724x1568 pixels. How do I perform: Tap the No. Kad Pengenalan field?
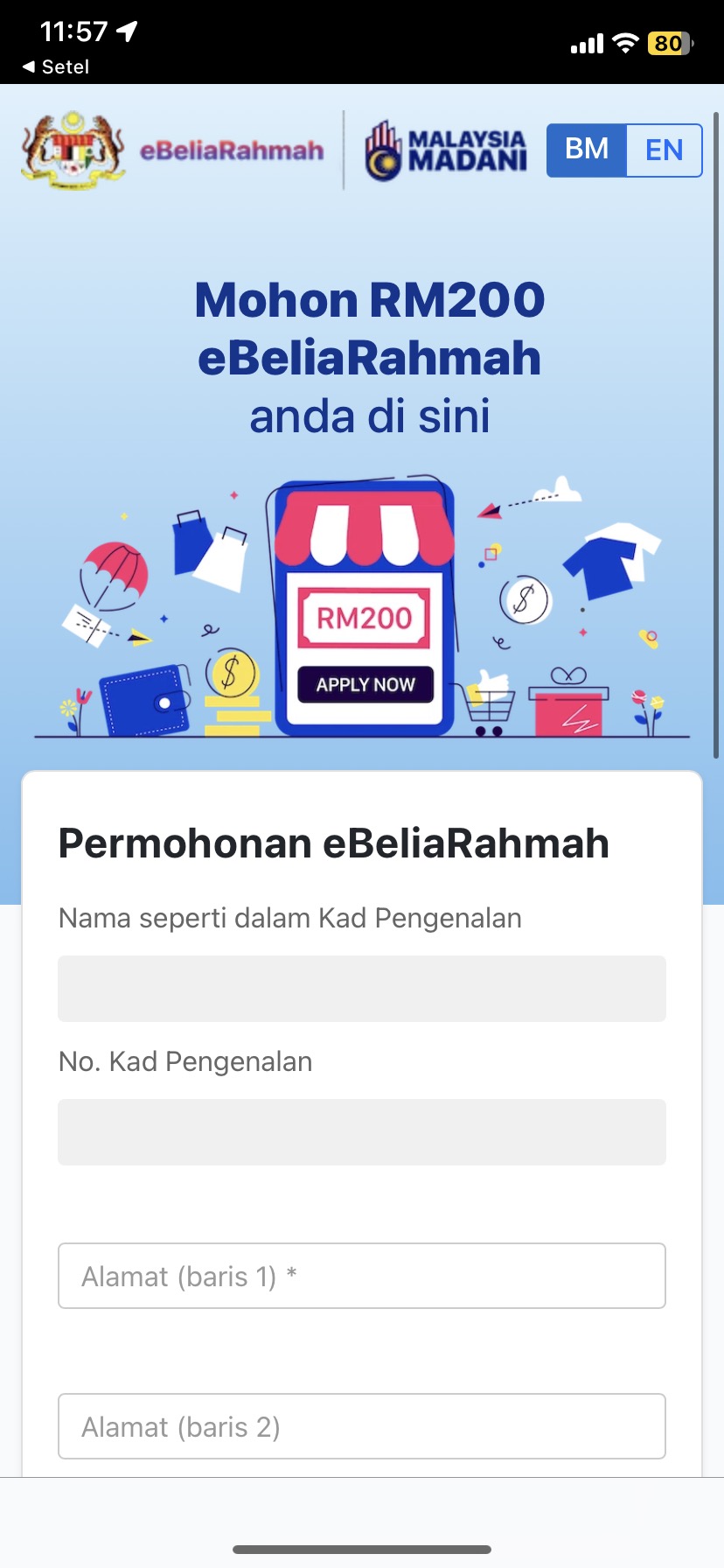(x=362, y=1132)
